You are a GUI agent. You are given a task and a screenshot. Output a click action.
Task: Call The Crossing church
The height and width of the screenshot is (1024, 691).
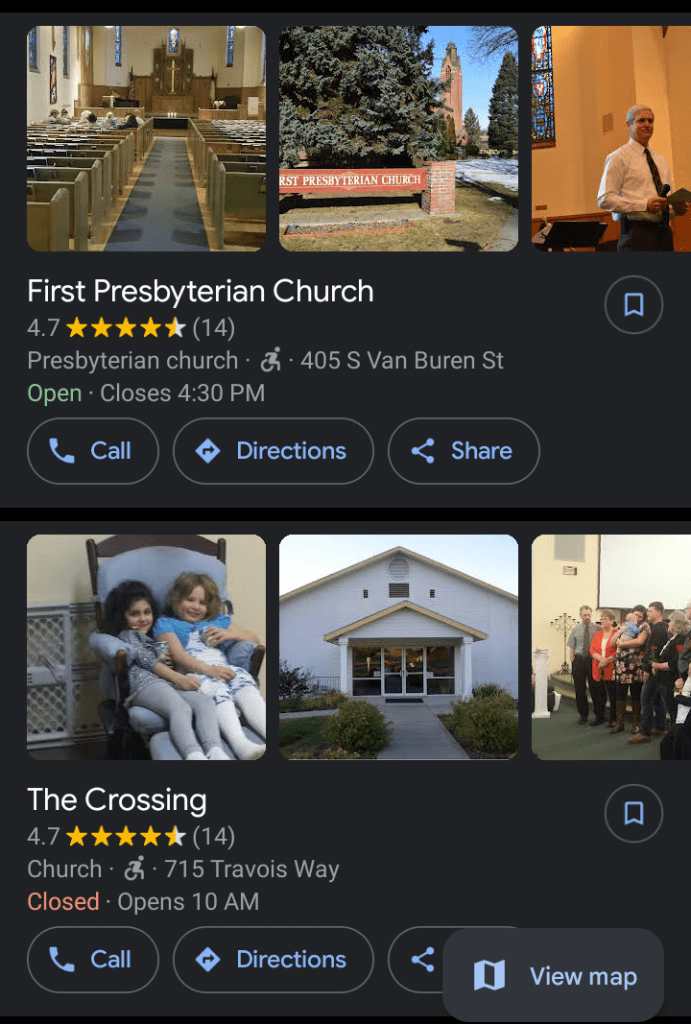click(x=93, y=960)
